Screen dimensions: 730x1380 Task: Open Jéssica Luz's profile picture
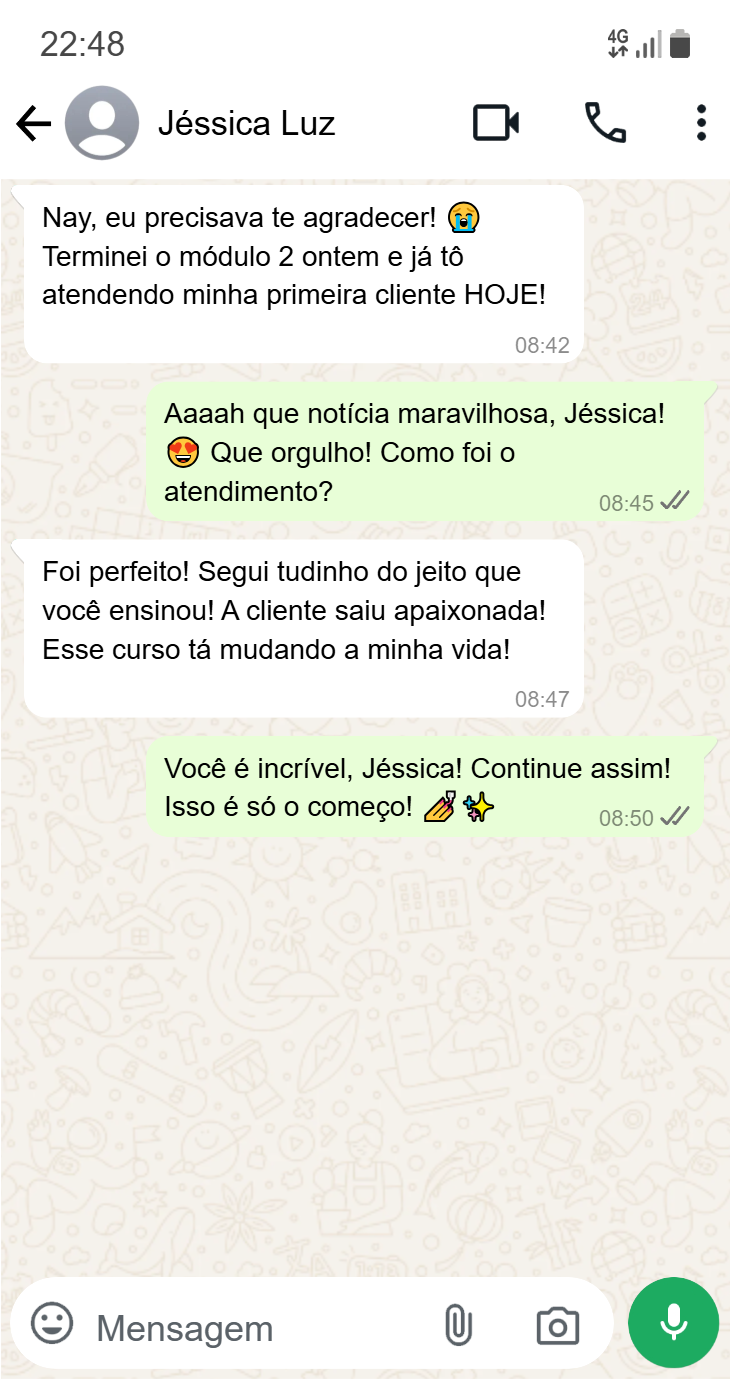pos(101,124)
